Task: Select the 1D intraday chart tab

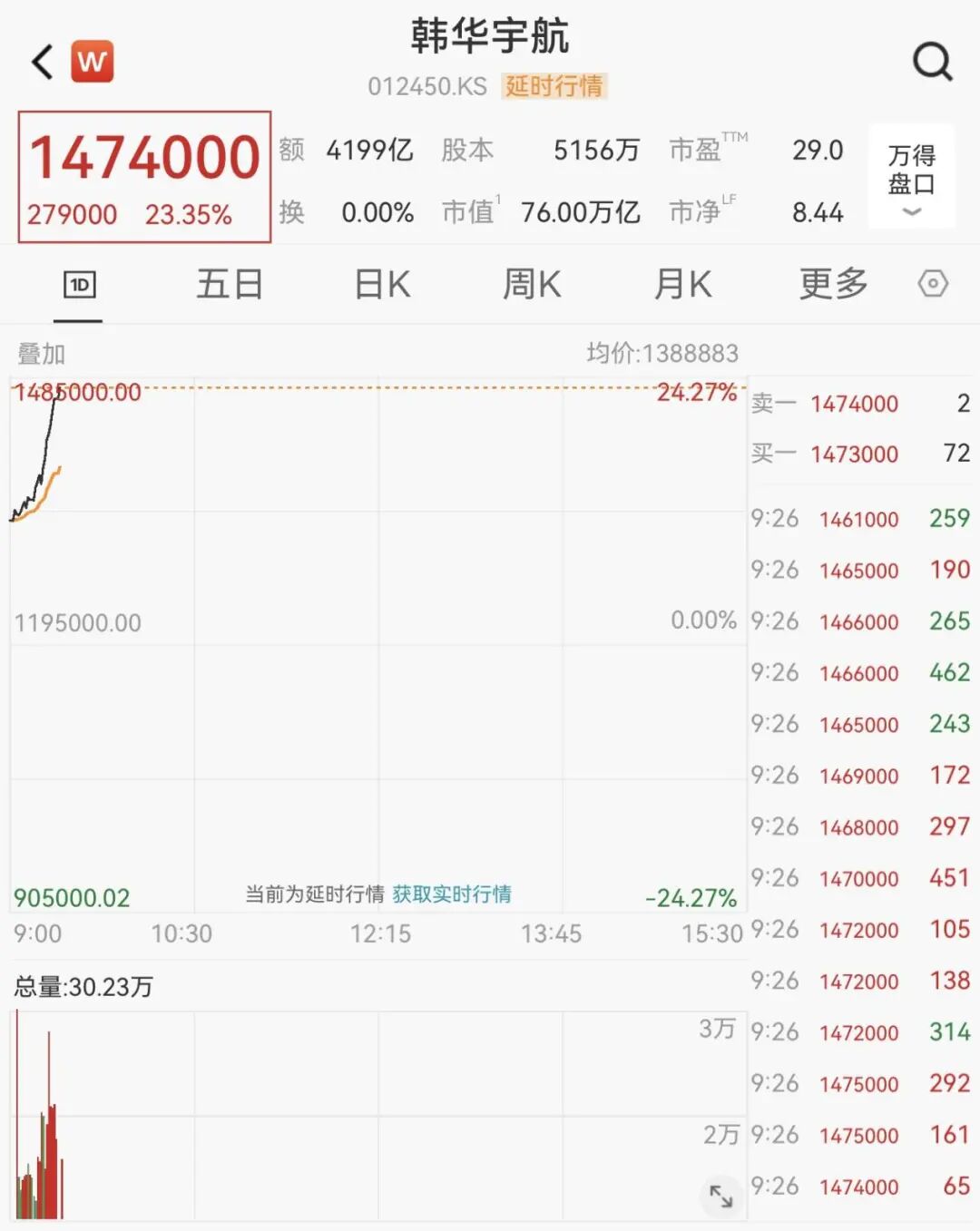Action: coord(79,286)
